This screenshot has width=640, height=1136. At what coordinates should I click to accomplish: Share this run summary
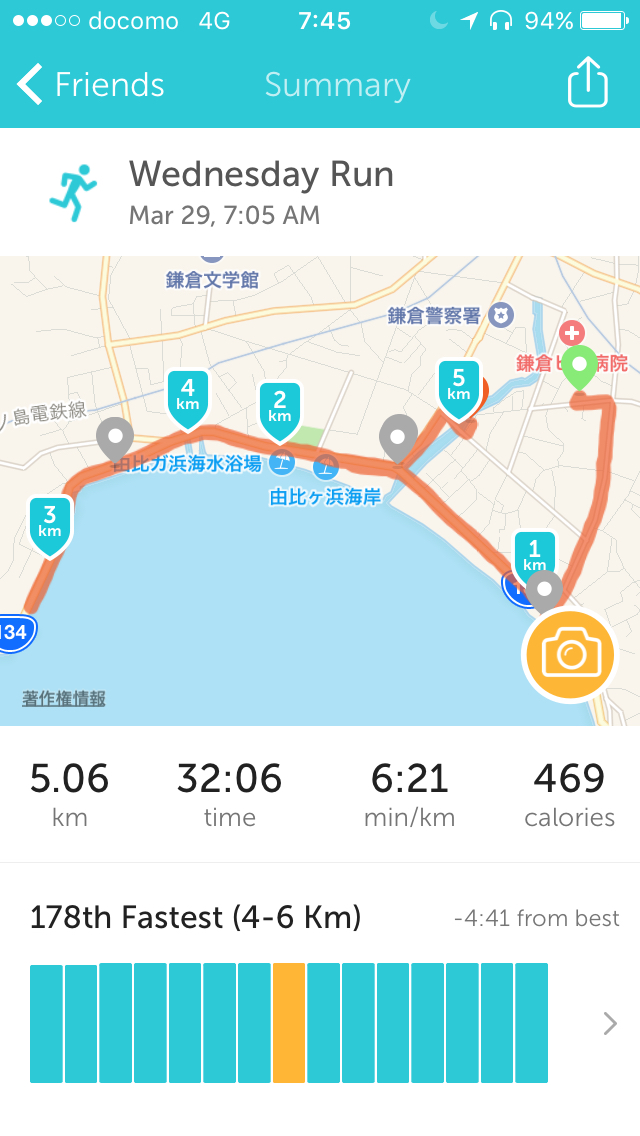[588, 84]
